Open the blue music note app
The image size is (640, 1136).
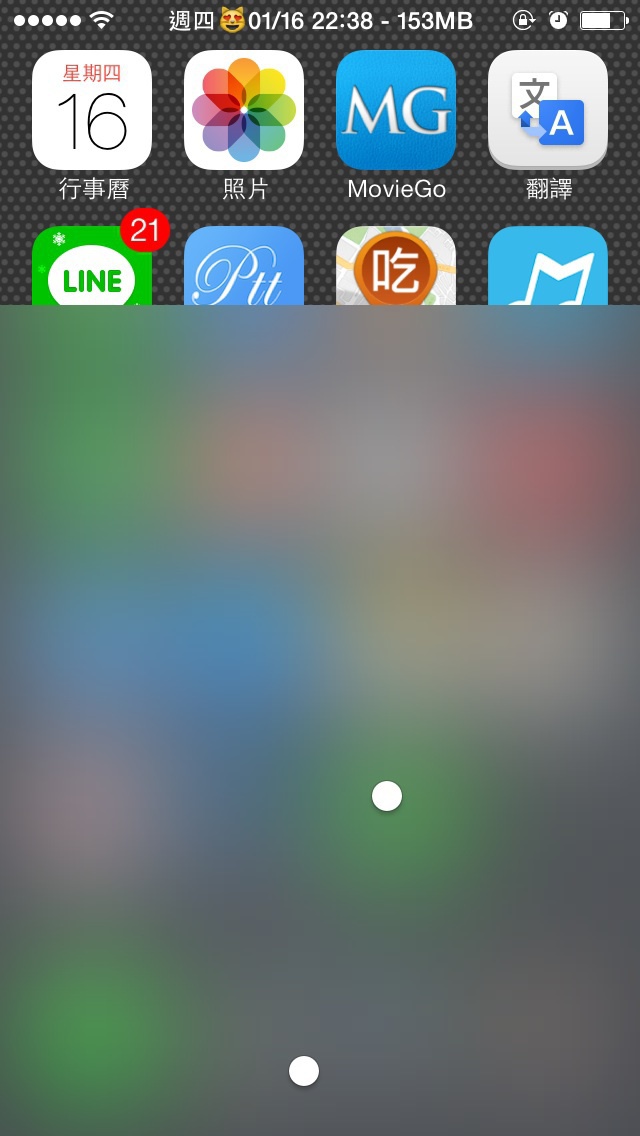[548, 266]
